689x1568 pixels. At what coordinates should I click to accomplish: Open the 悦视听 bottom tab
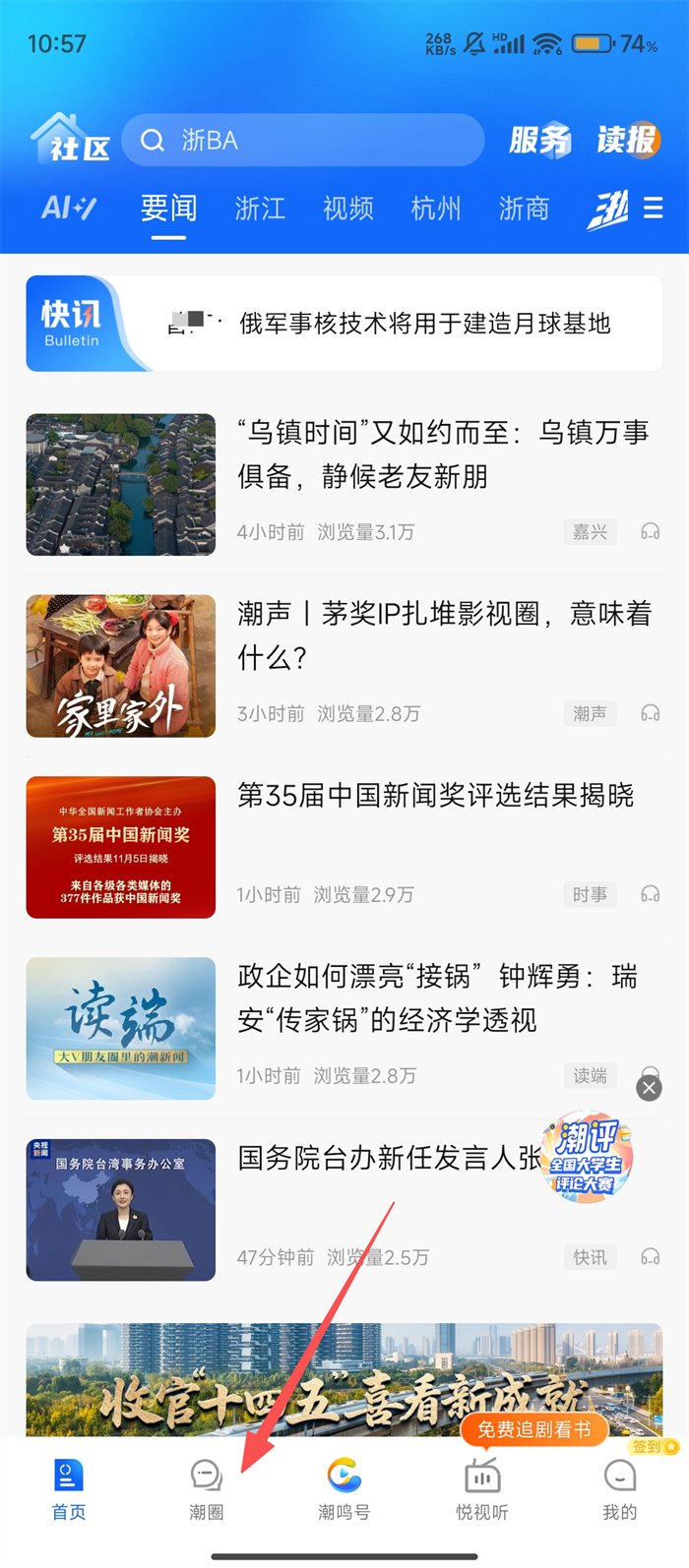point(482,1490)
